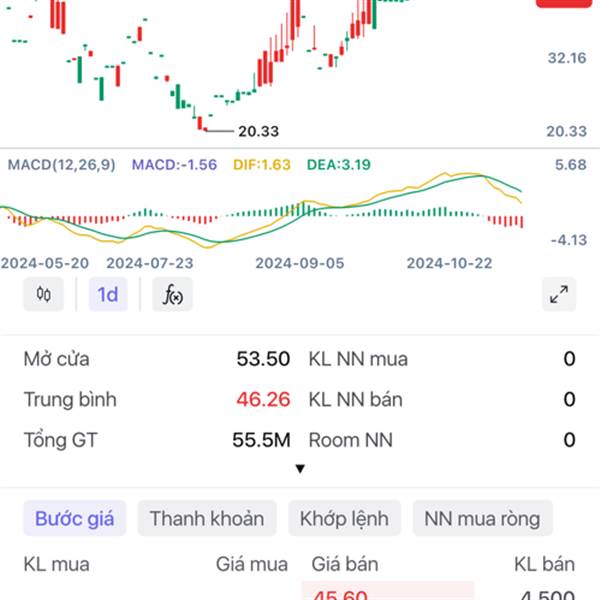Change the 1d chart interval
Image resolution: width=600 pixels, height=600 pixels.
[108, 294]
